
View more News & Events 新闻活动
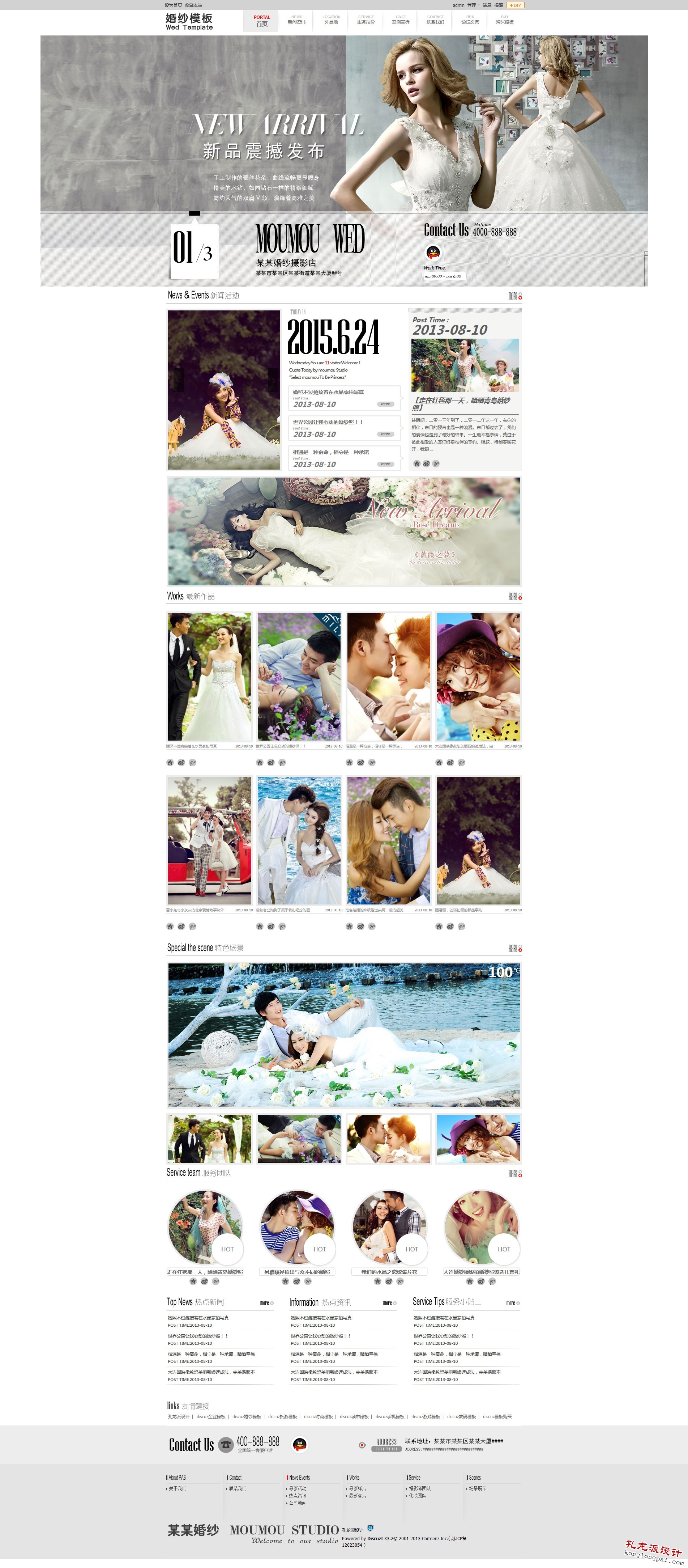(x=514, y=296)
